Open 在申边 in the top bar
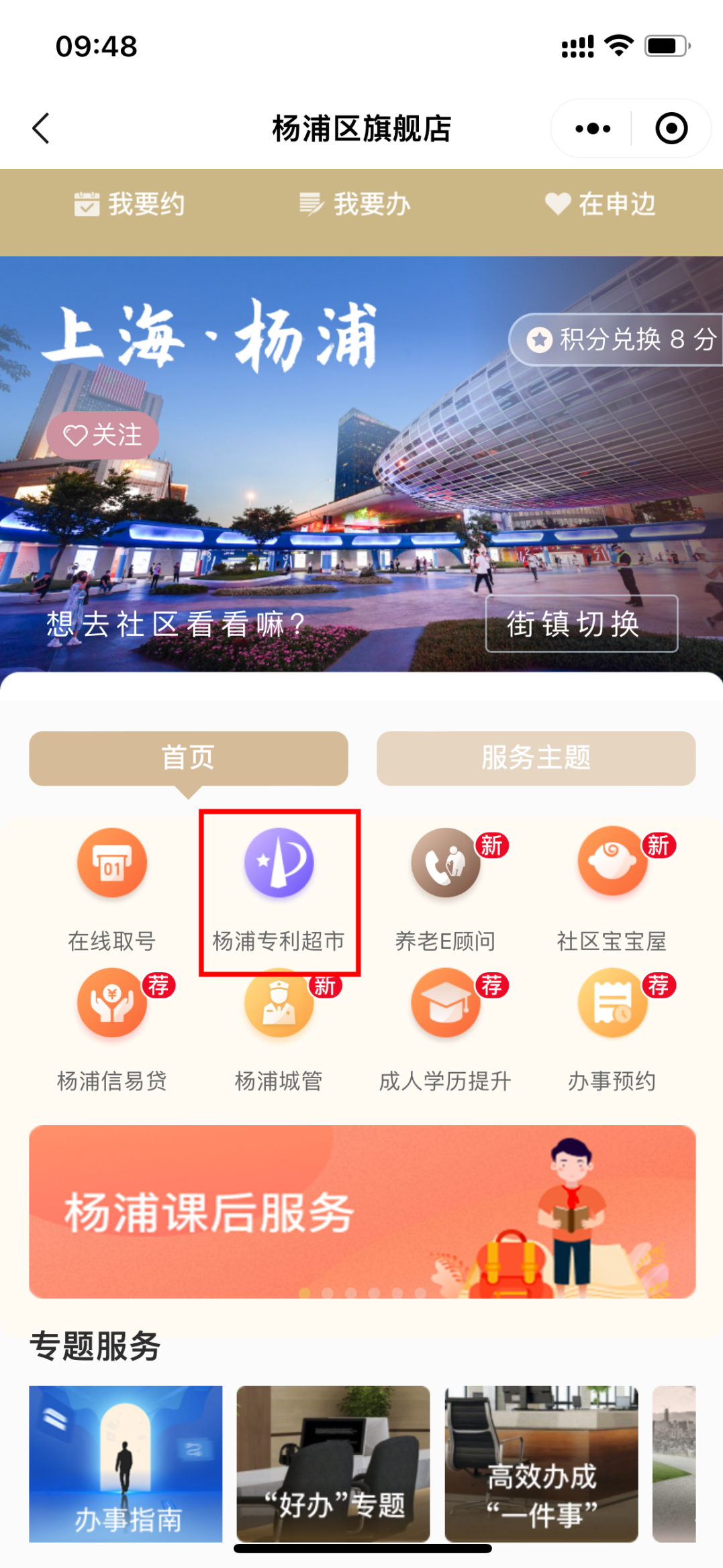Viewport: 723px width, 1568px height. point(599,204)
